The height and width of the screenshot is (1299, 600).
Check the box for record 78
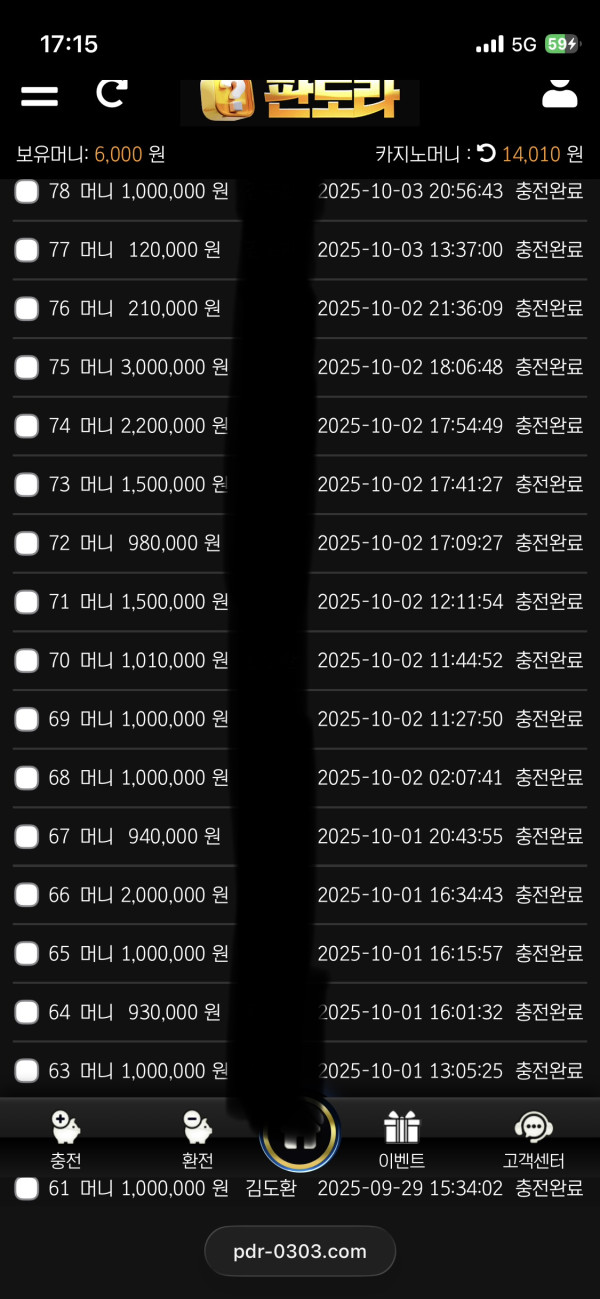click(x=27, y=192)
